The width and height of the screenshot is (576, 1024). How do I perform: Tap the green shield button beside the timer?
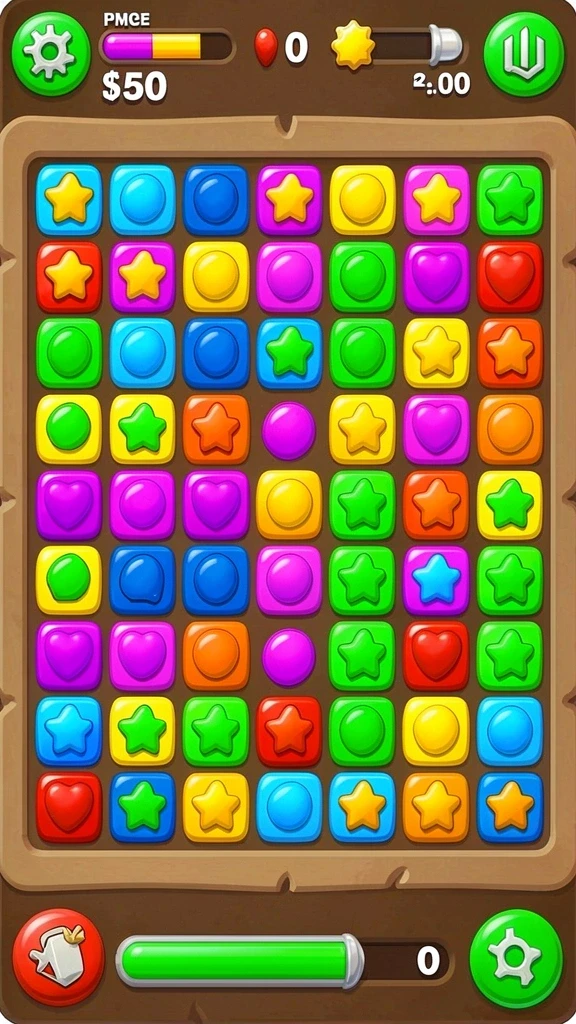524,54
